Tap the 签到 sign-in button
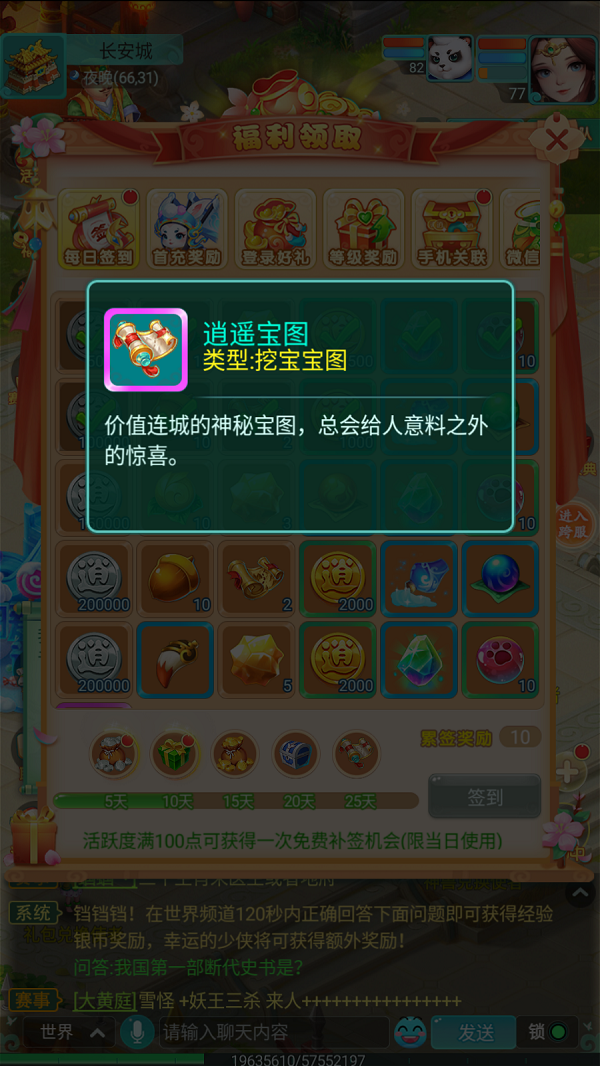The image size is (600, 1066). coord(485,797)
